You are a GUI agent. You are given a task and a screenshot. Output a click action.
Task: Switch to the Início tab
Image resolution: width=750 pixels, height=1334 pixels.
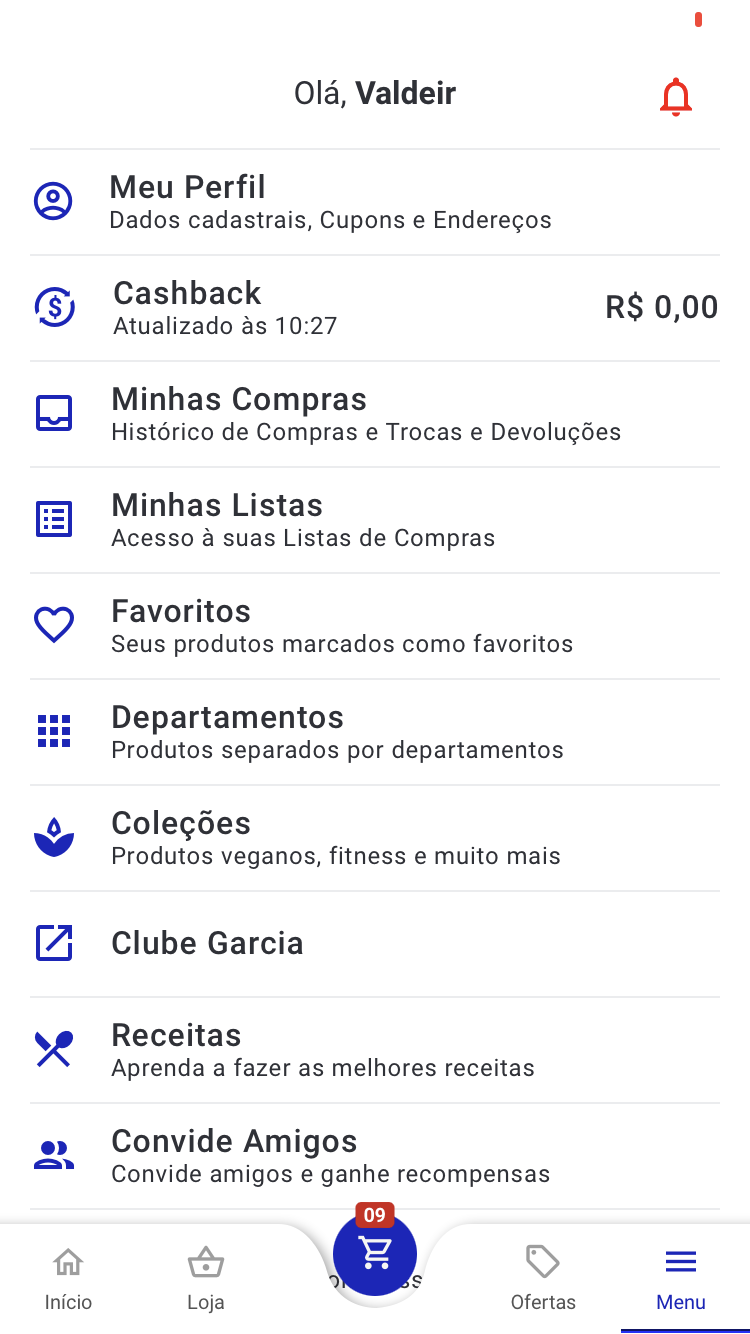click(x=68, y=1278)
